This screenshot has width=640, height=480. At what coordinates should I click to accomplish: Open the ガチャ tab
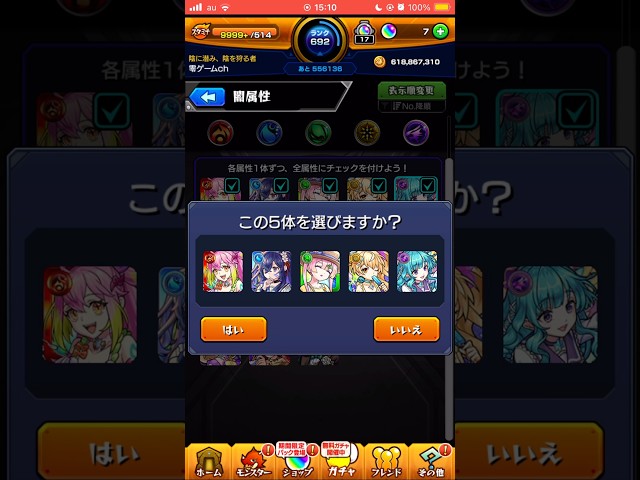point(340,460)
